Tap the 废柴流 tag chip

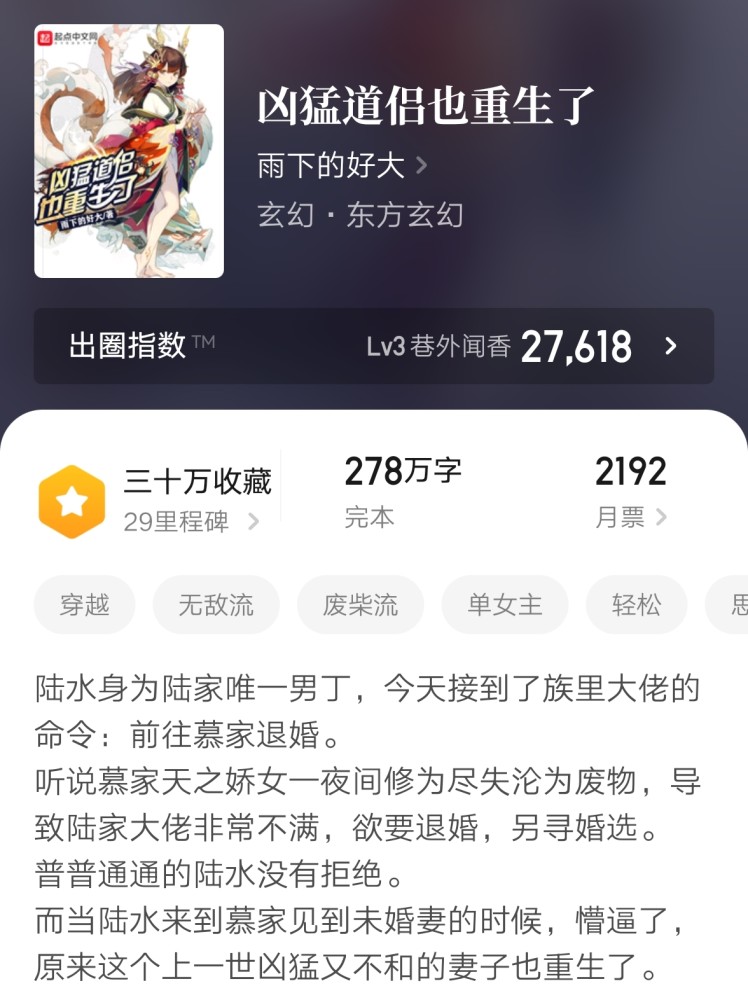coord(360,605)
